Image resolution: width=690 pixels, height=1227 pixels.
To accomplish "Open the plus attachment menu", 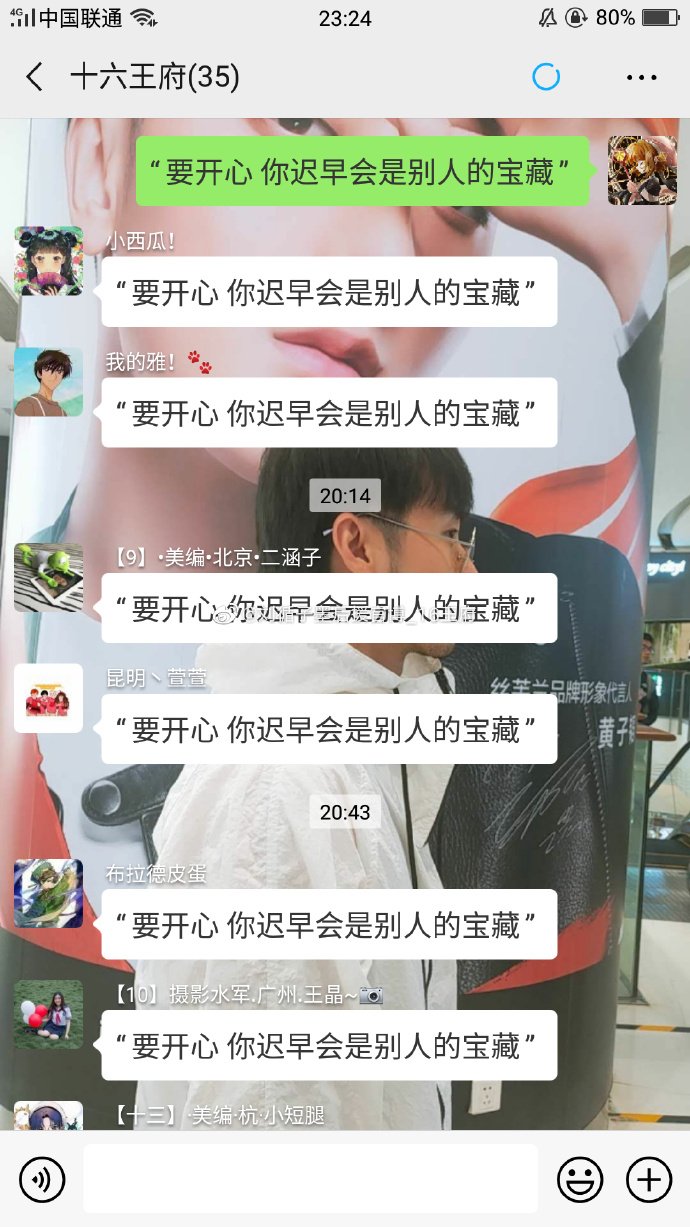I will pos(649,1180).
